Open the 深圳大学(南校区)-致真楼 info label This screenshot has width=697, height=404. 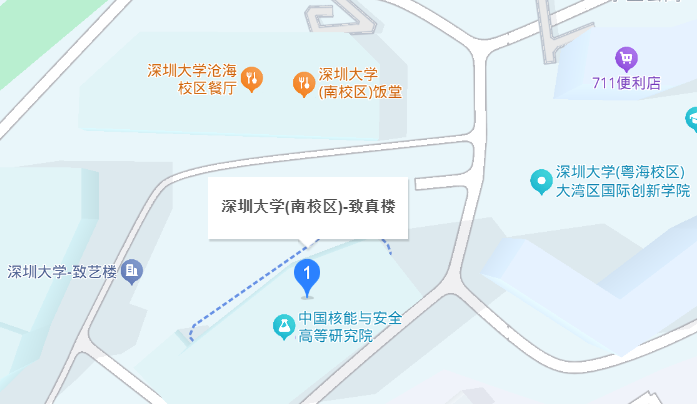pyautogui.click(x=308, y=208)
